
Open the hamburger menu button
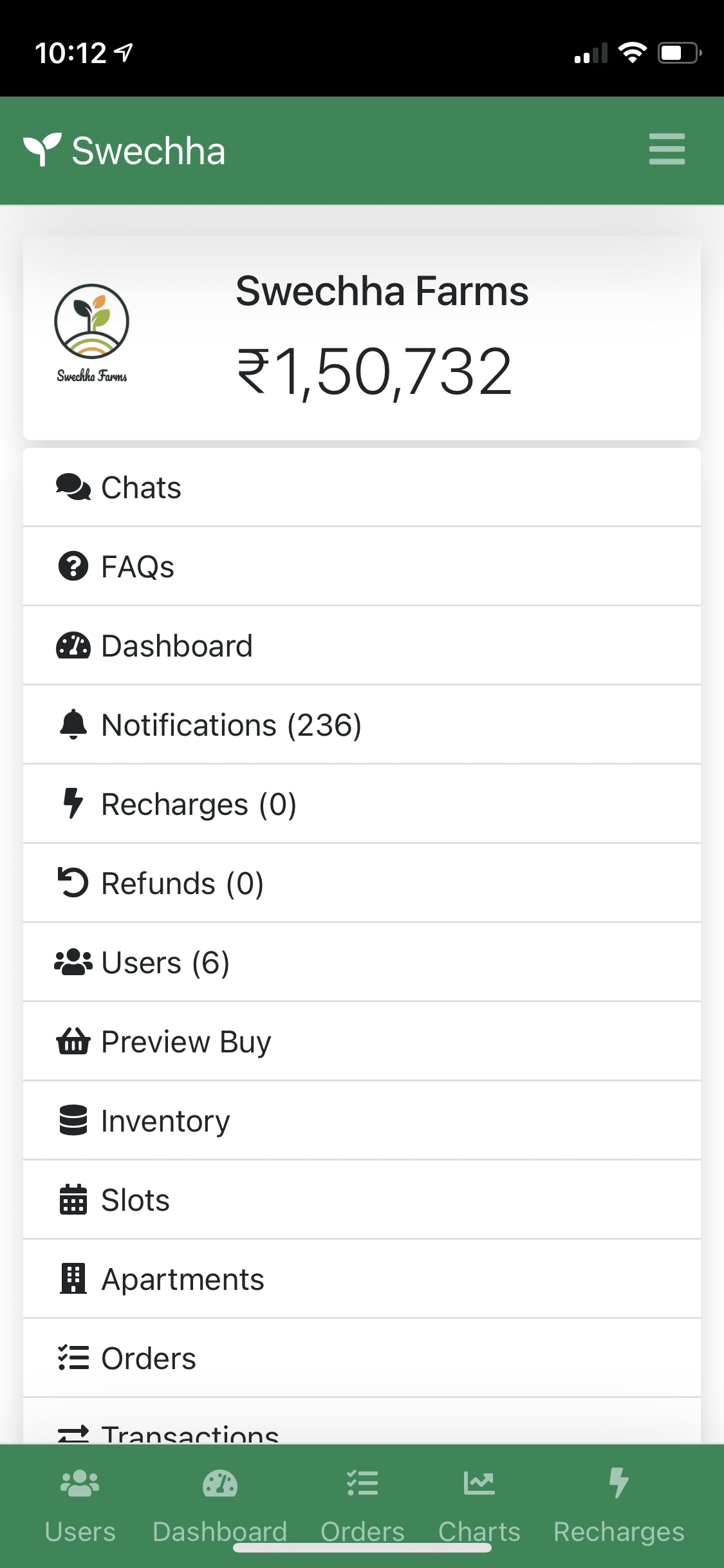[667, 149]
